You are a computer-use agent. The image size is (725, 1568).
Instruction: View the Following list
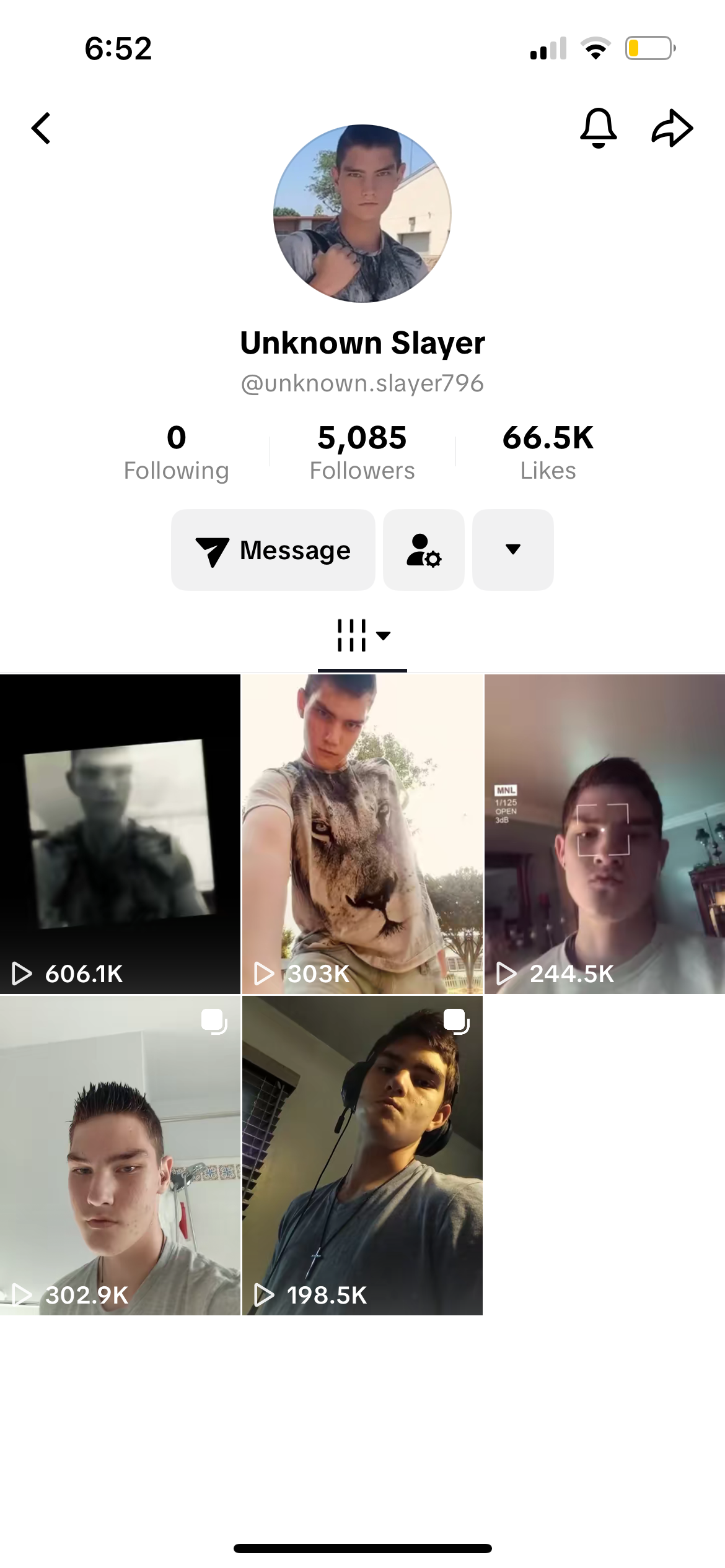[x=177, y=452]
